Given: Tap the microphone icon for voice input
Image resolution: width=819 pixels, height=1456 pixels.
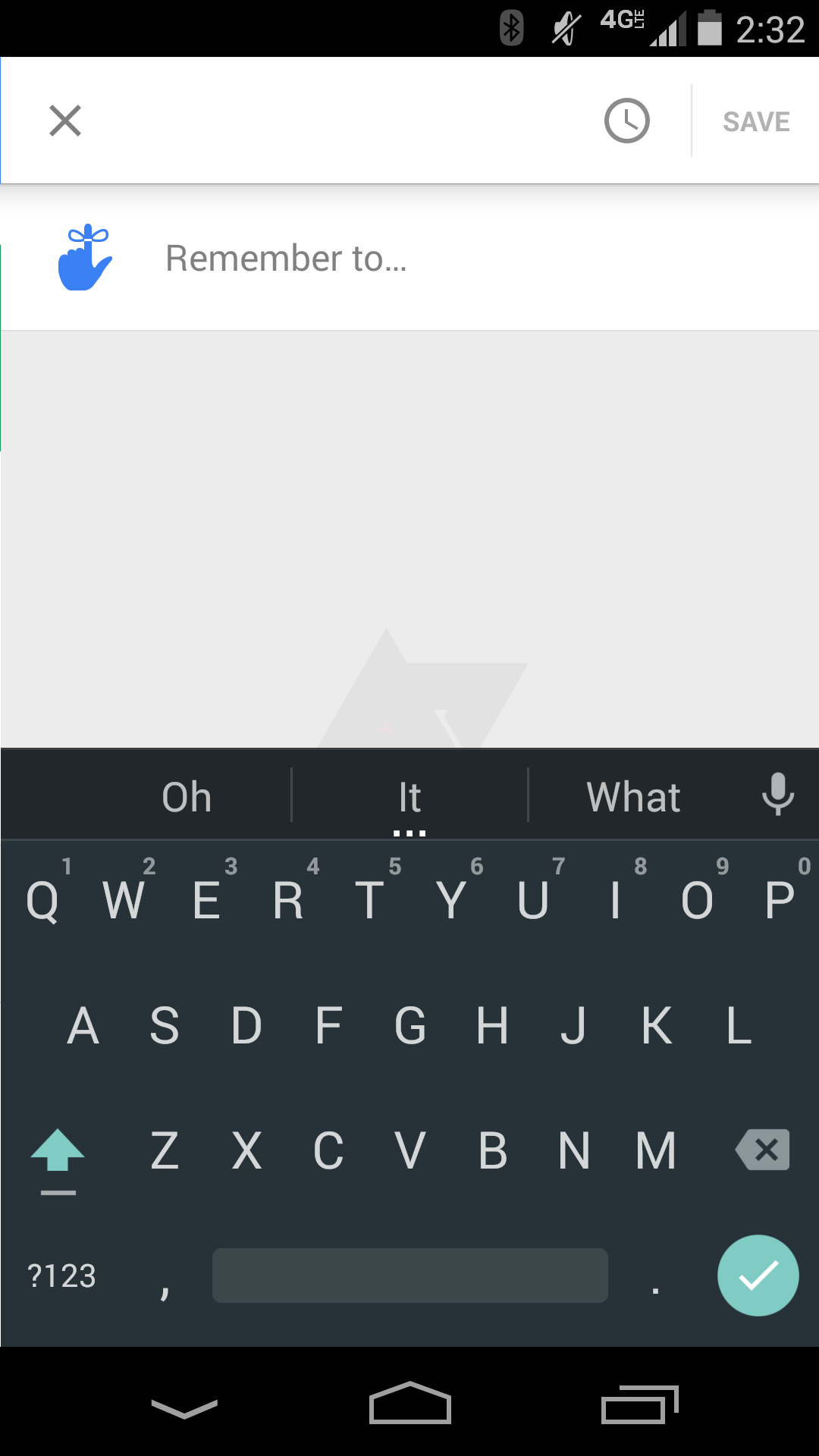Looking at the screenshot, I should point(778,794).
